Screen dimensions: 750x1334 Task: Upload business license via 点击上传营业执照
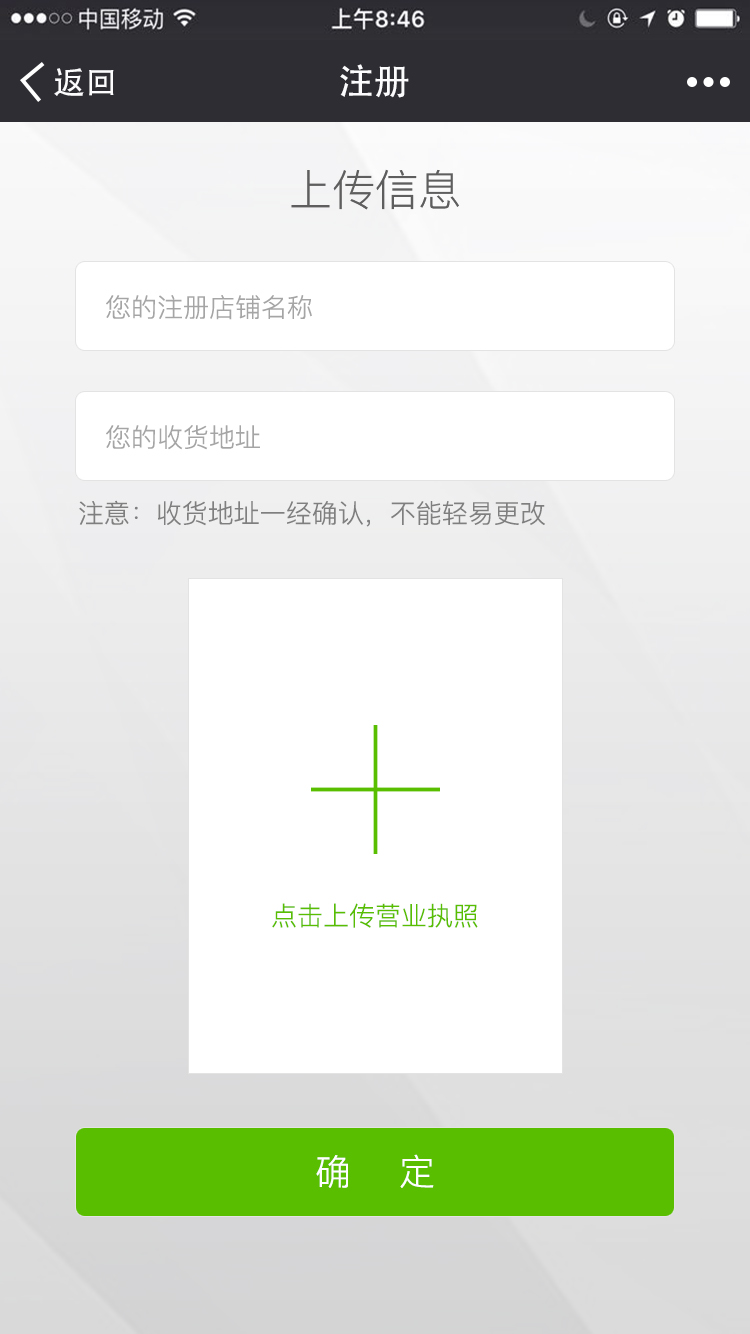[375, 826]
